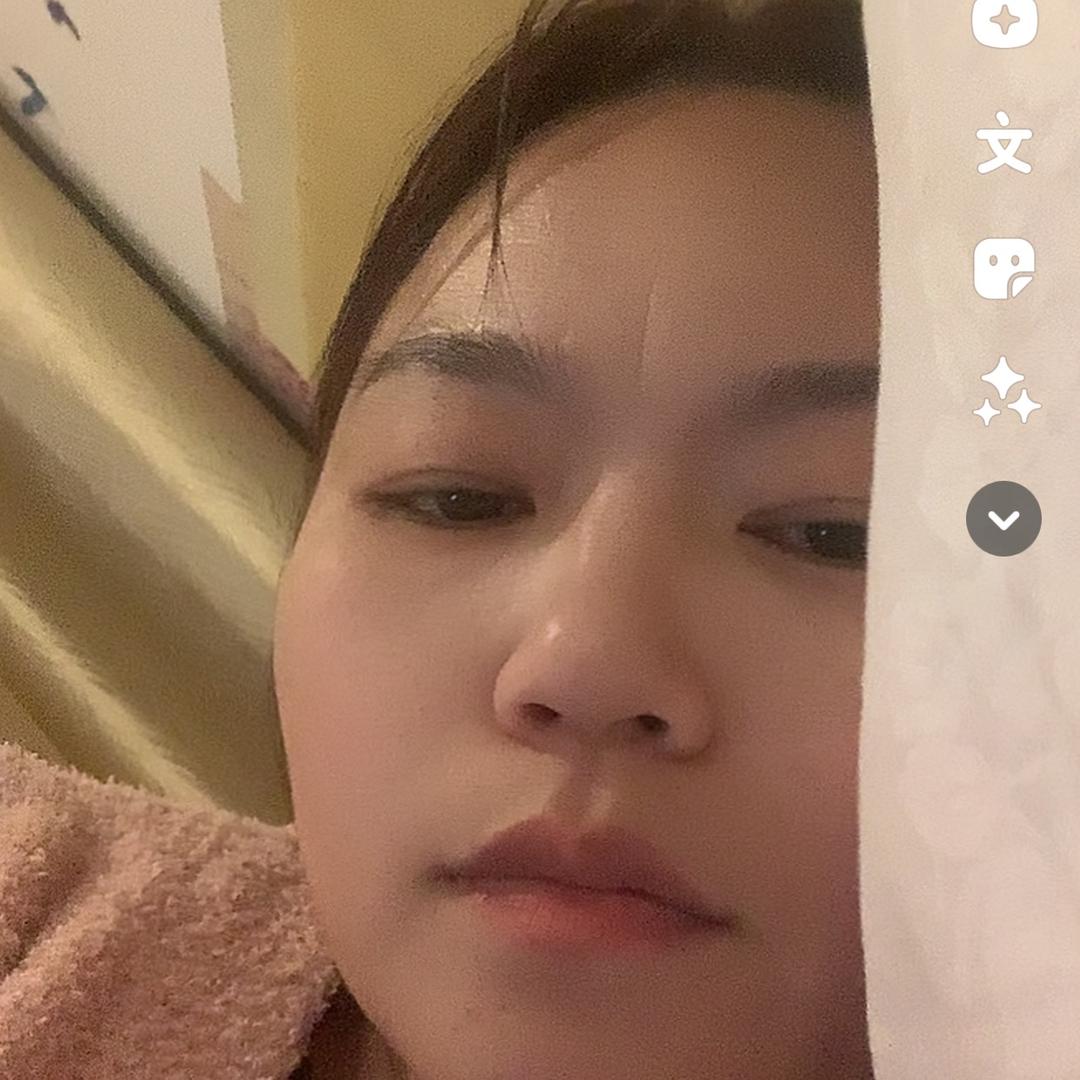This screenshot has width=1080, height=1080.
Task: Expand more tools with the down chevron
Action: click(x=1004, y=519)
